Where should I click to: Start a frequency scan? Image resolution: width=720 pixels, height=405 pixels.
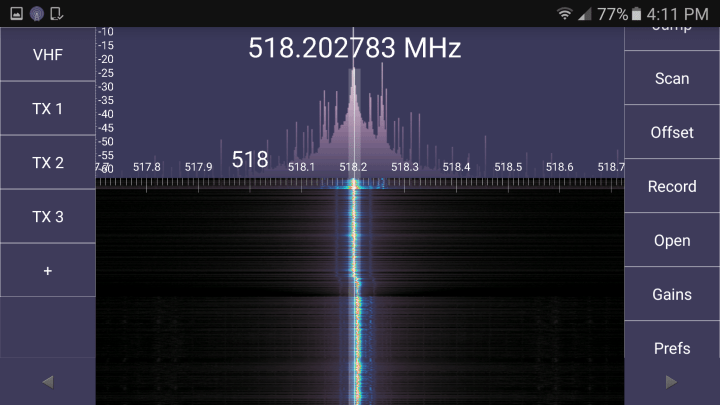[x=671, y=78]
